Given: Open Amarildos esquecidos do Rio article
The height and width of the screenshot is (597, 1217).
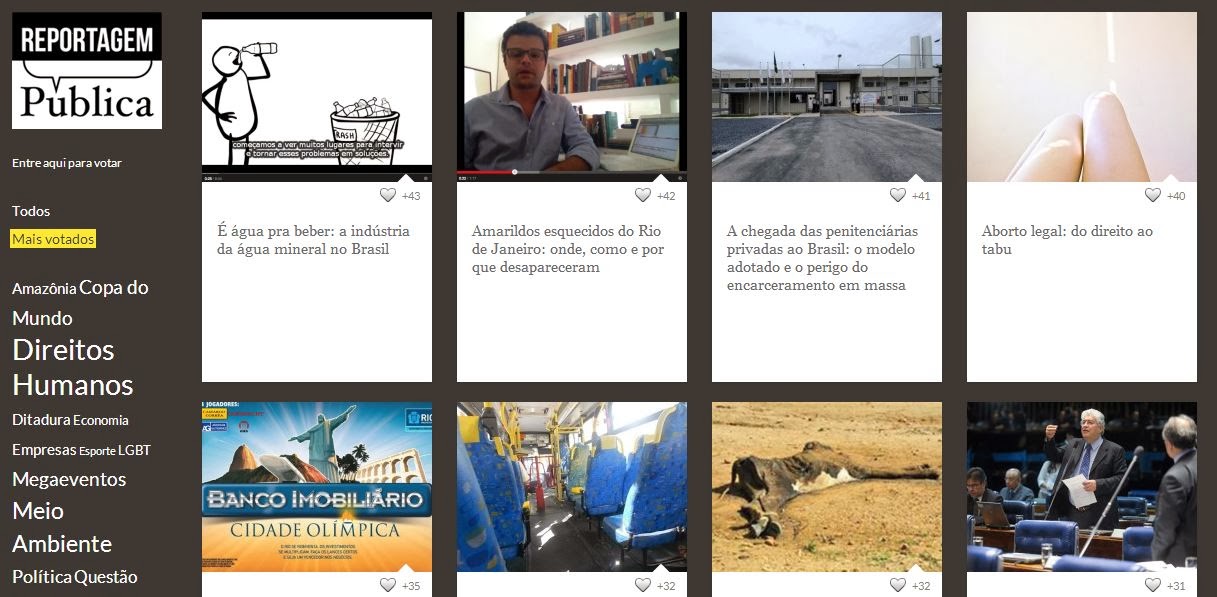Looking at the screenshot, I should click(566, 249).
